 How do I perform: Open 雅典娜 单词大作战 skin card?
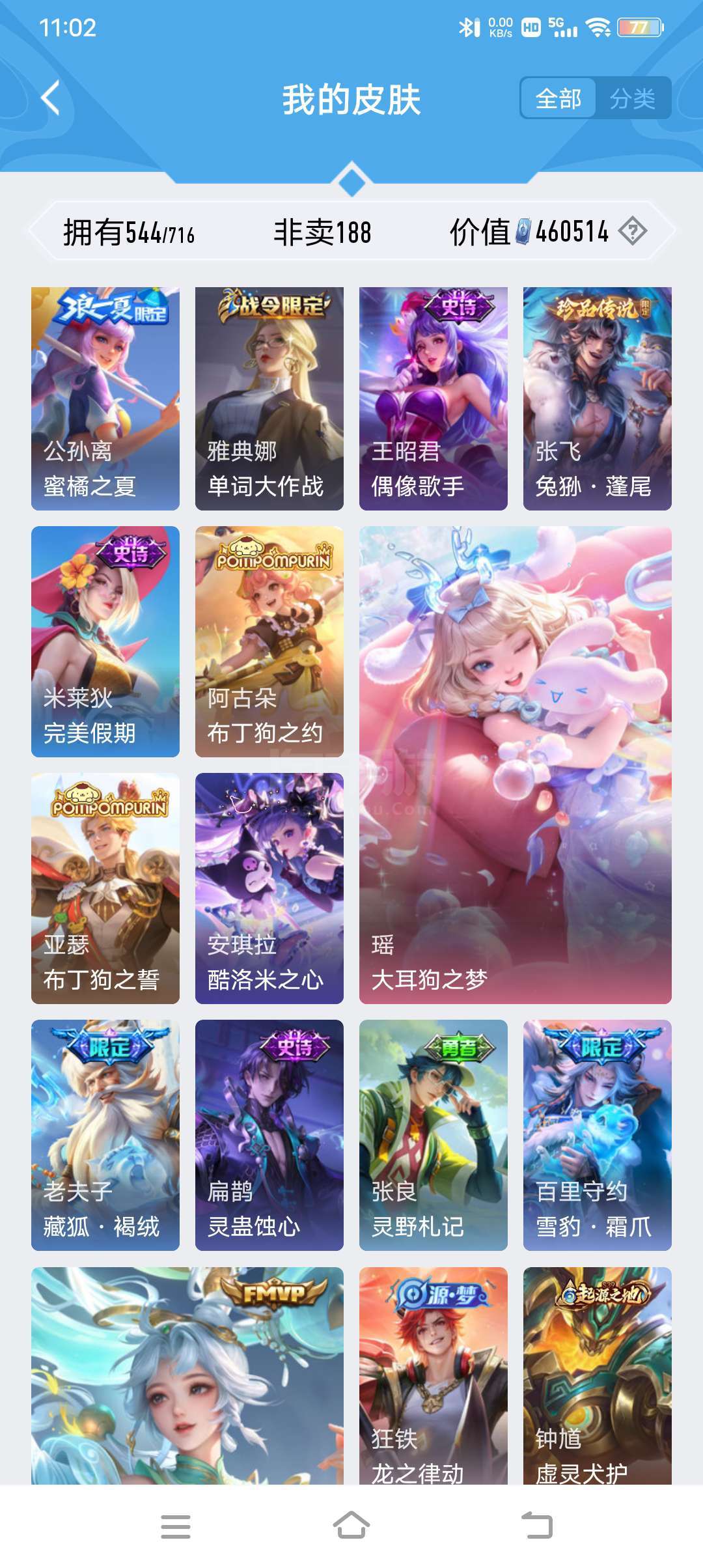point(269,399)
